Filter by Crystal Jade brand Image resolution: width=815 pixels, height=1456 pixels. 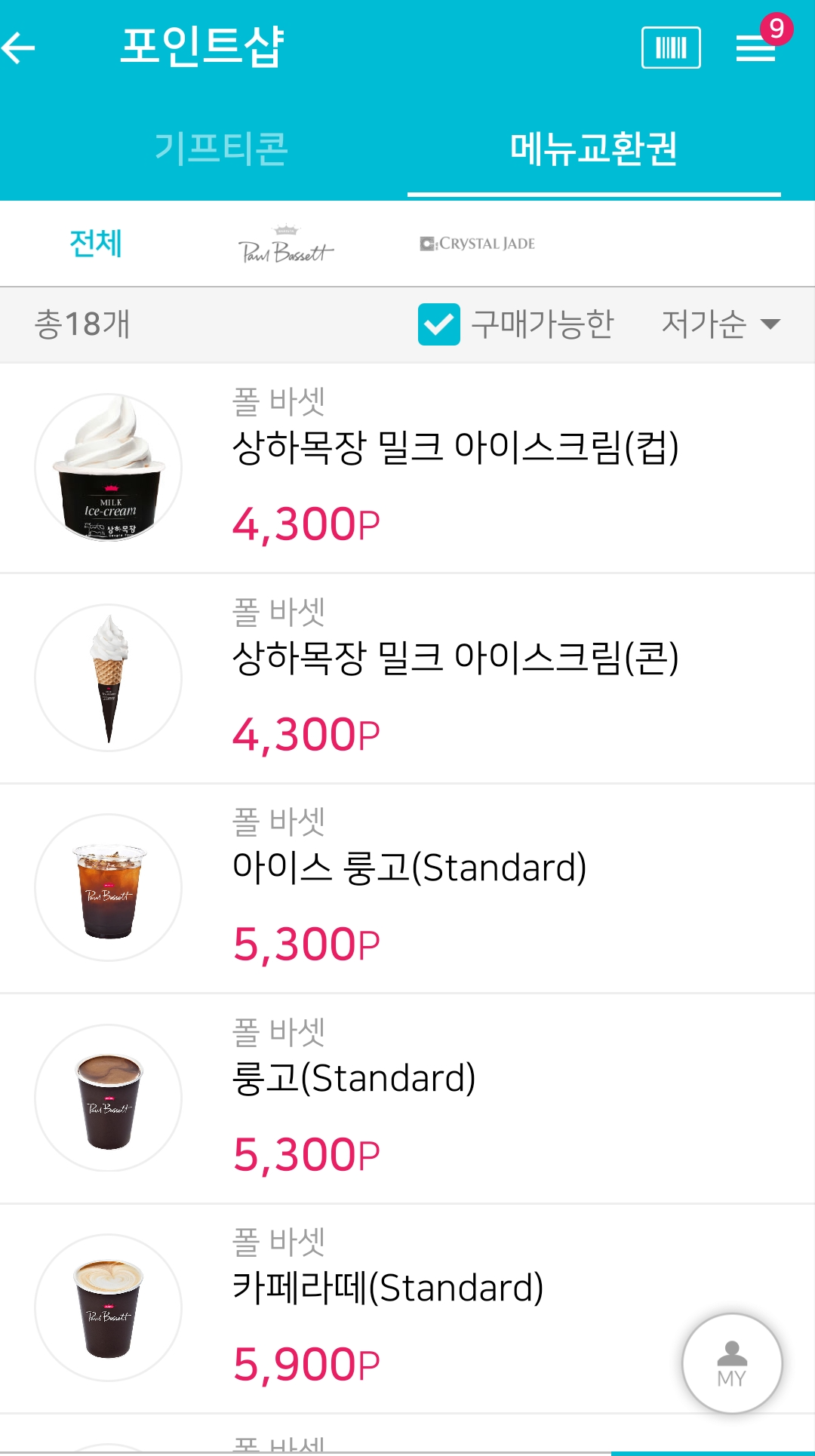[x=478, y=244]
